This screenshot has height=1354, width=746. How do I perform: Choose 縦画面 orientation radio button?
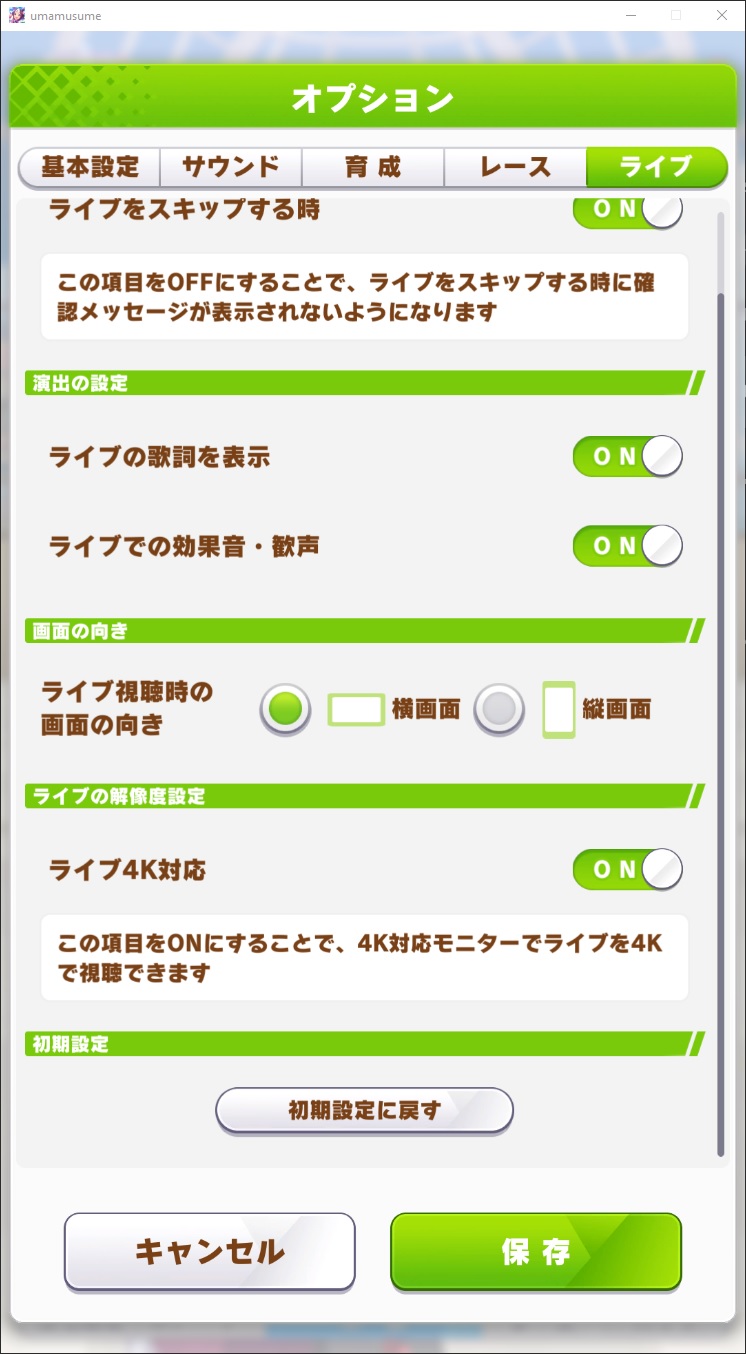pos(499,709)
